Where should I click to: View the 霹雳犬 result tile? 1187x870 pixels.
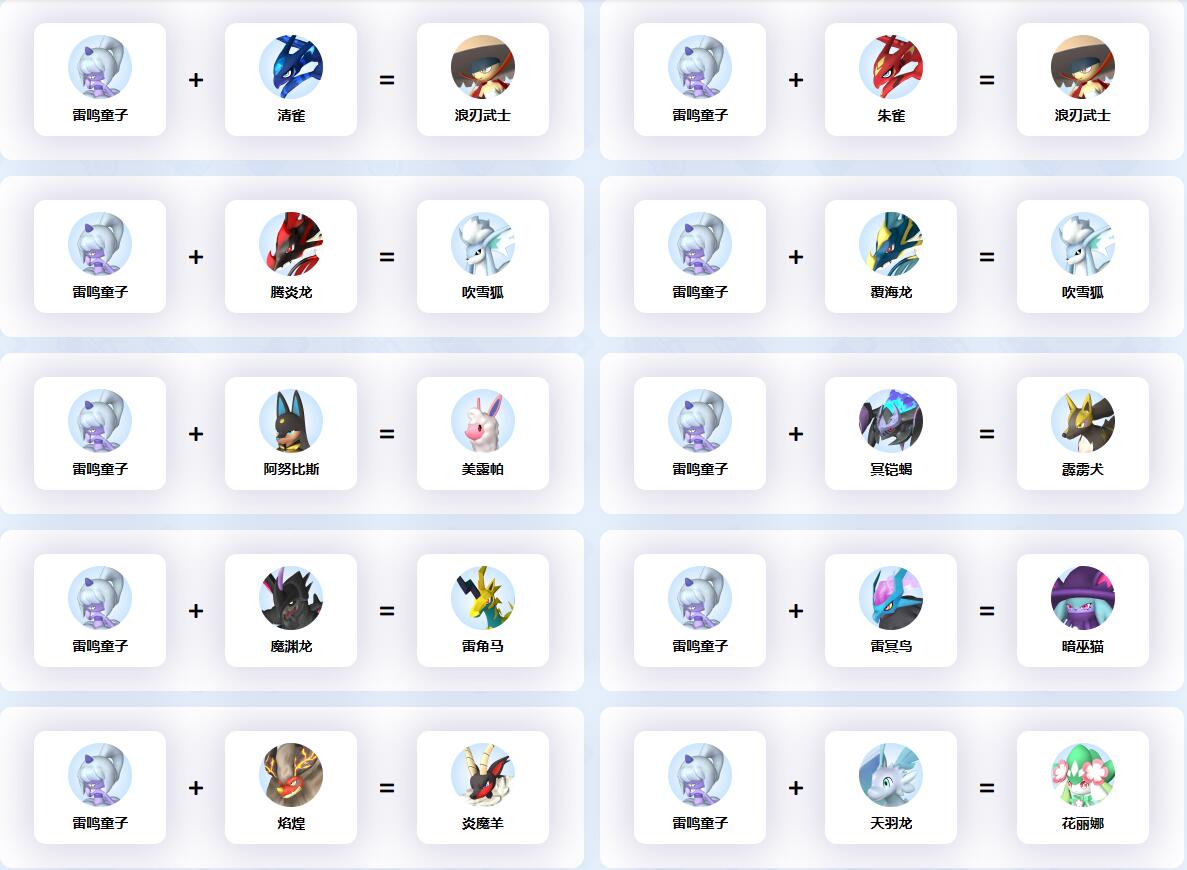click(1083, 434)
